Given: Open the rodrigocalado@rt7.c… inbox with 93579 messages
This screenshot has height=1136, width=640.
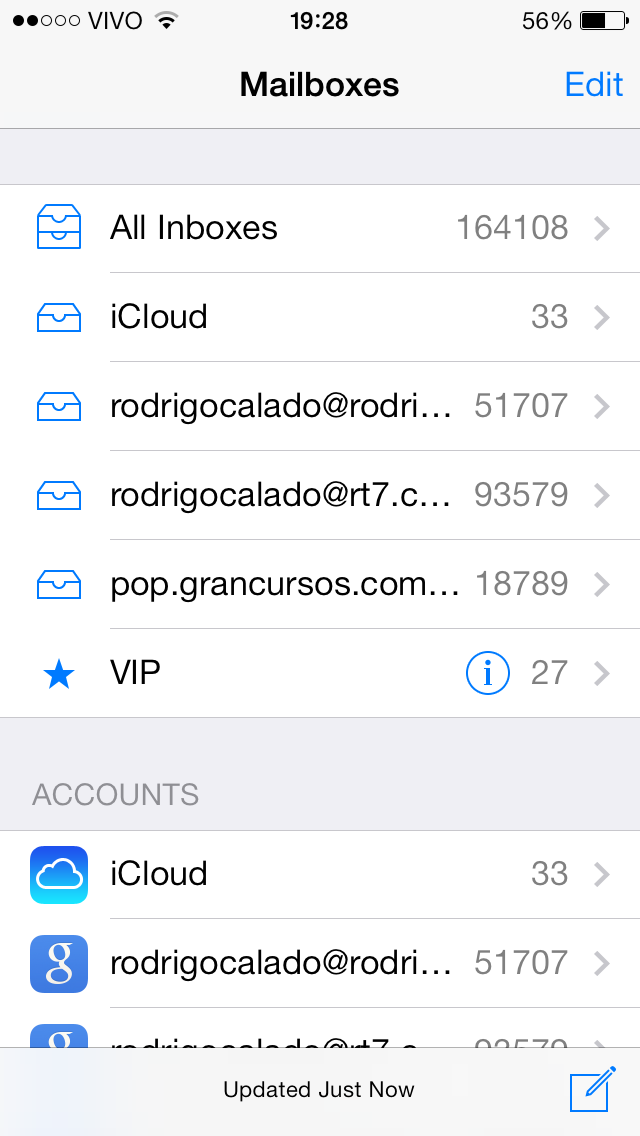Looking at the screenshot, I should pos(320,496).
